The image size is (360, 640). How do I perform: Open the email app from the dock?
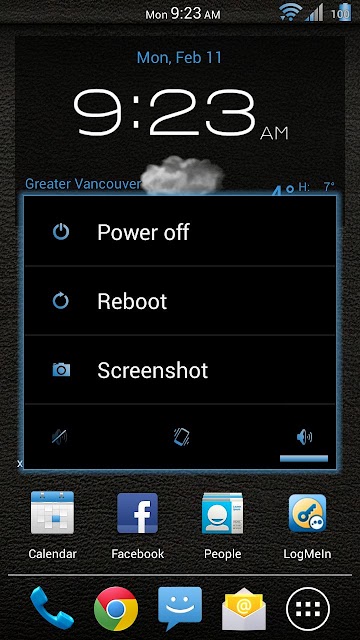tap(244, 609)
